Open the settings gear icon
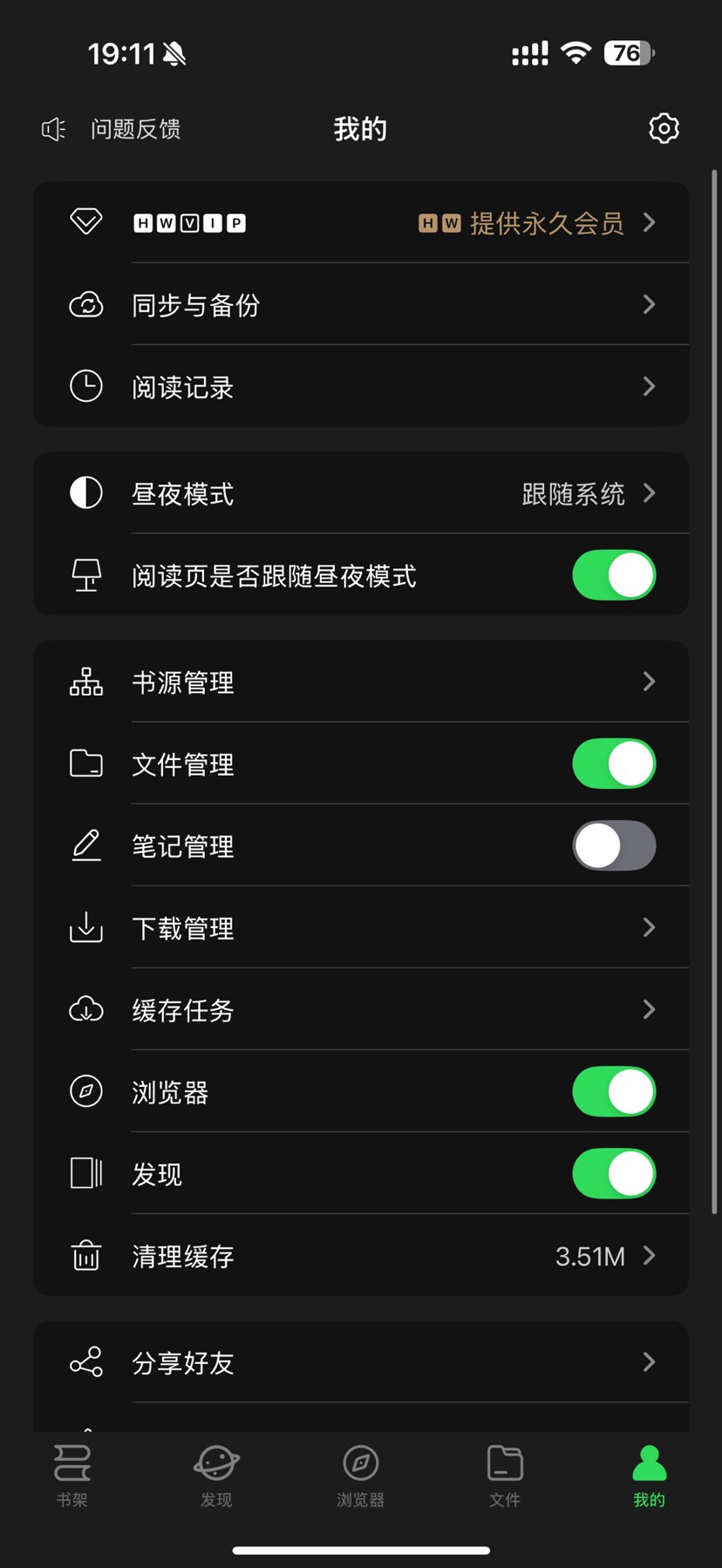 (x=664, y=129)
